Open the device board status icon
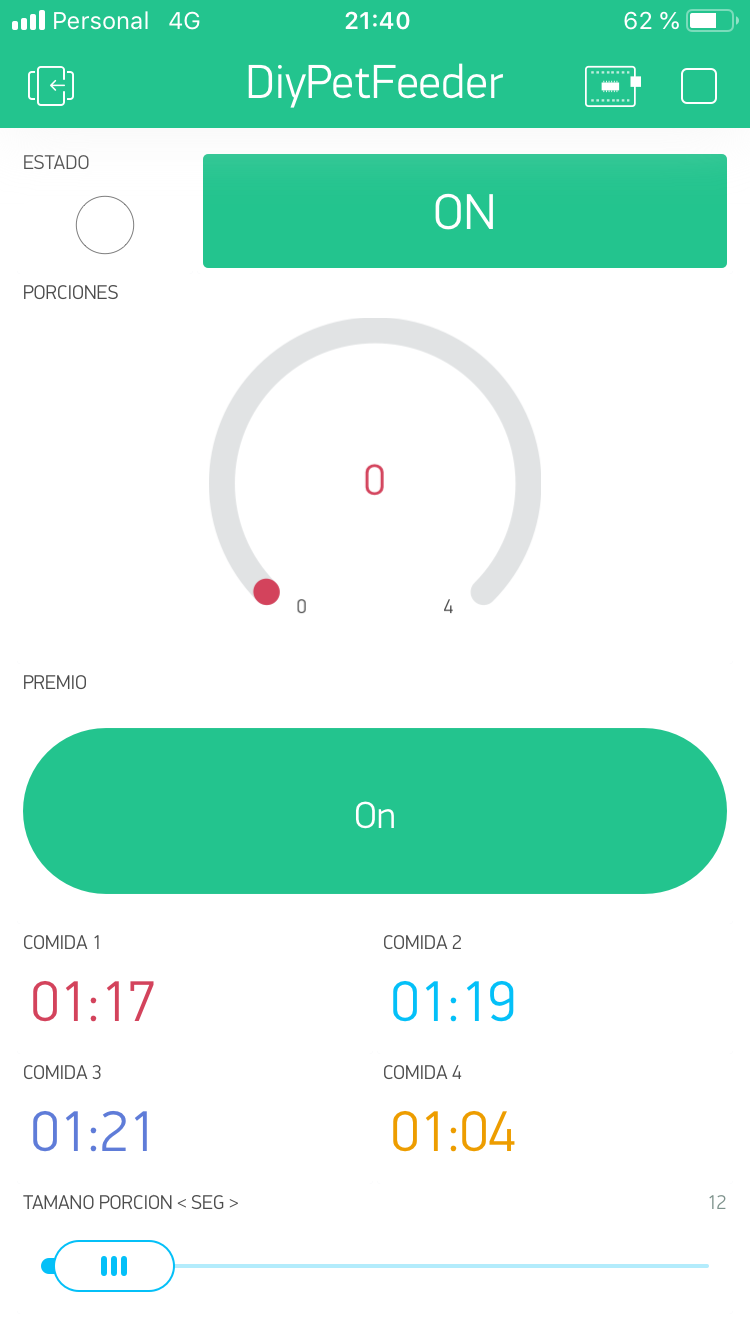This screenshot has width=750, height=1334. click(x=611, y=86)
